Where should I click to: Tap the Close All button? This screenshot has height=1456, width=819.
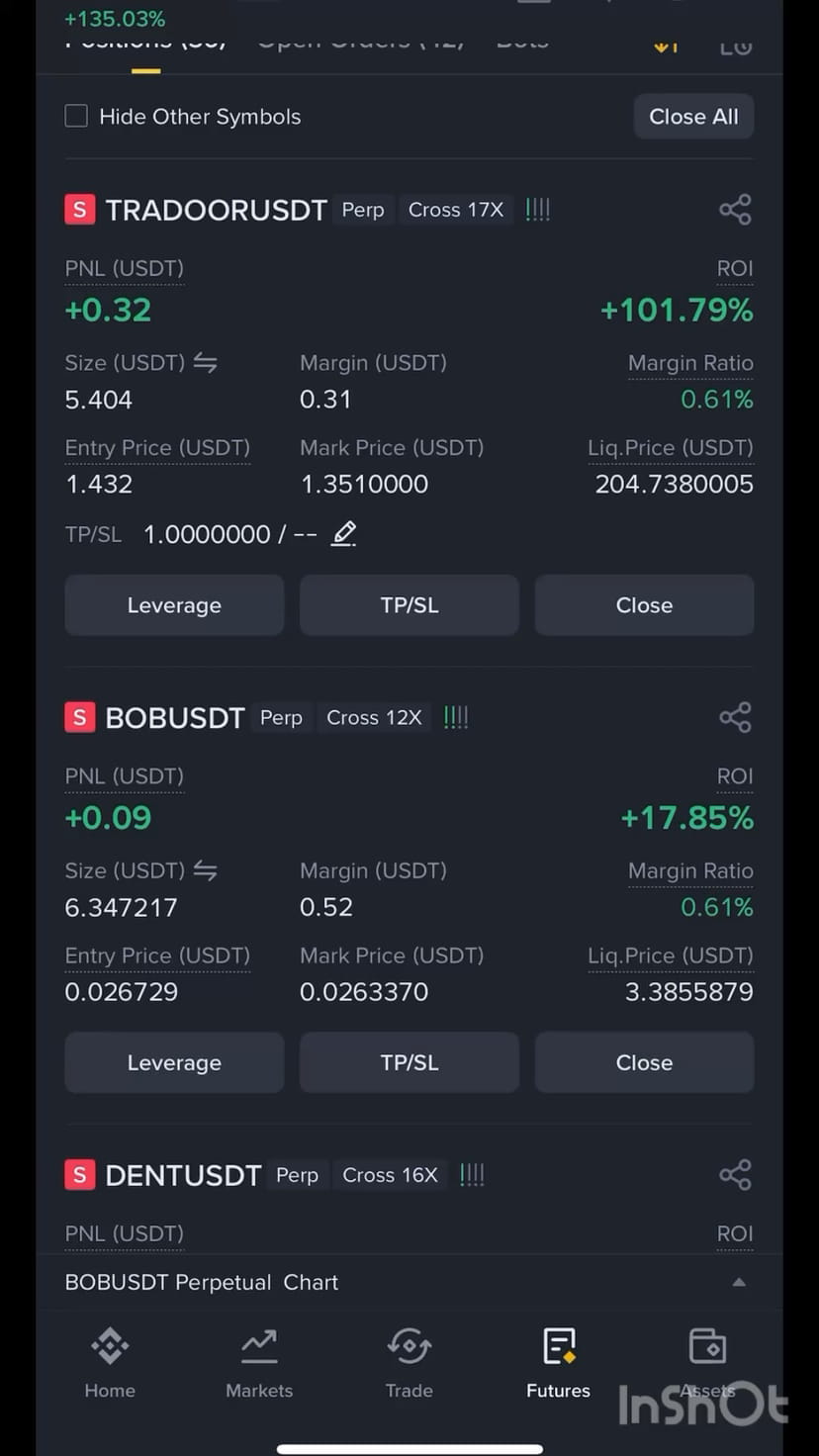(693, 116)
